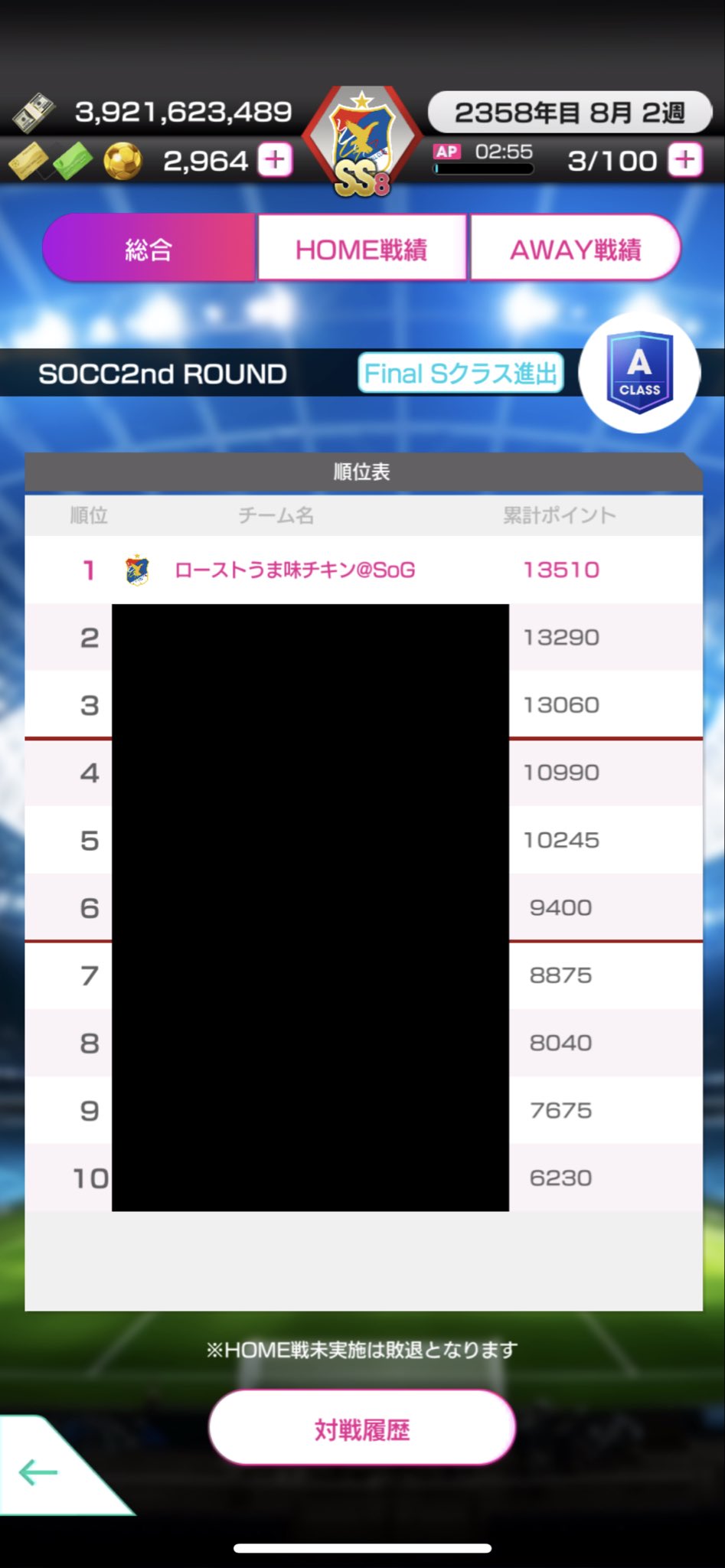This screenshot has height=1568, width=725.
Task: Open 対戦履歴 match history
Action: coord(362,1429)
